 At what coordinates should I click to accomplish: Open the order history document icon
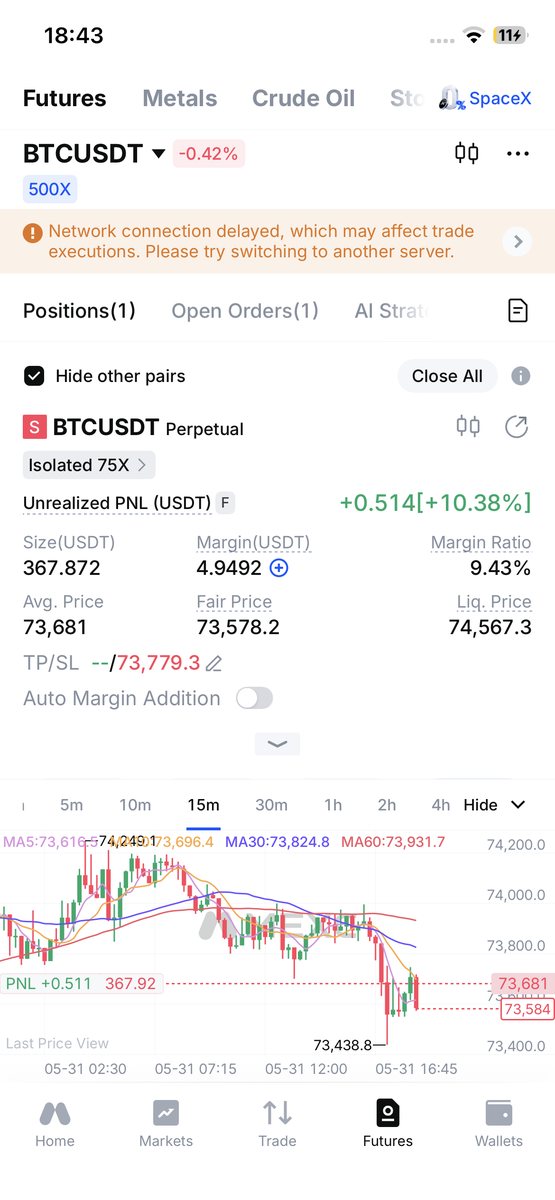(x=517, y=311)
